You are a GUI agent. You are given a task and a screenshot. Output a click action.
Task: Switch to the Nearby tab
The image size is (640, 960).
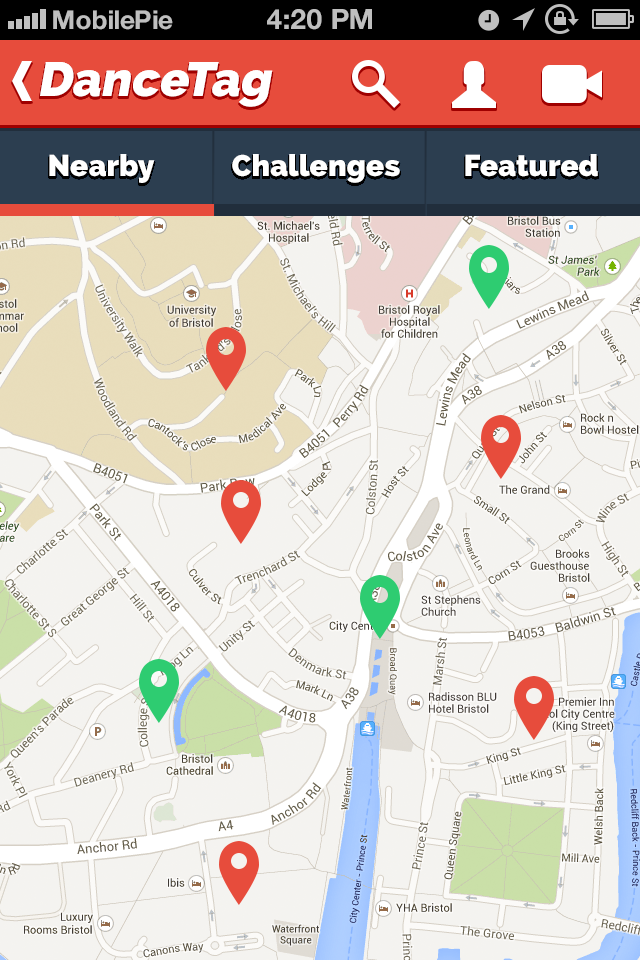point(101,166)
